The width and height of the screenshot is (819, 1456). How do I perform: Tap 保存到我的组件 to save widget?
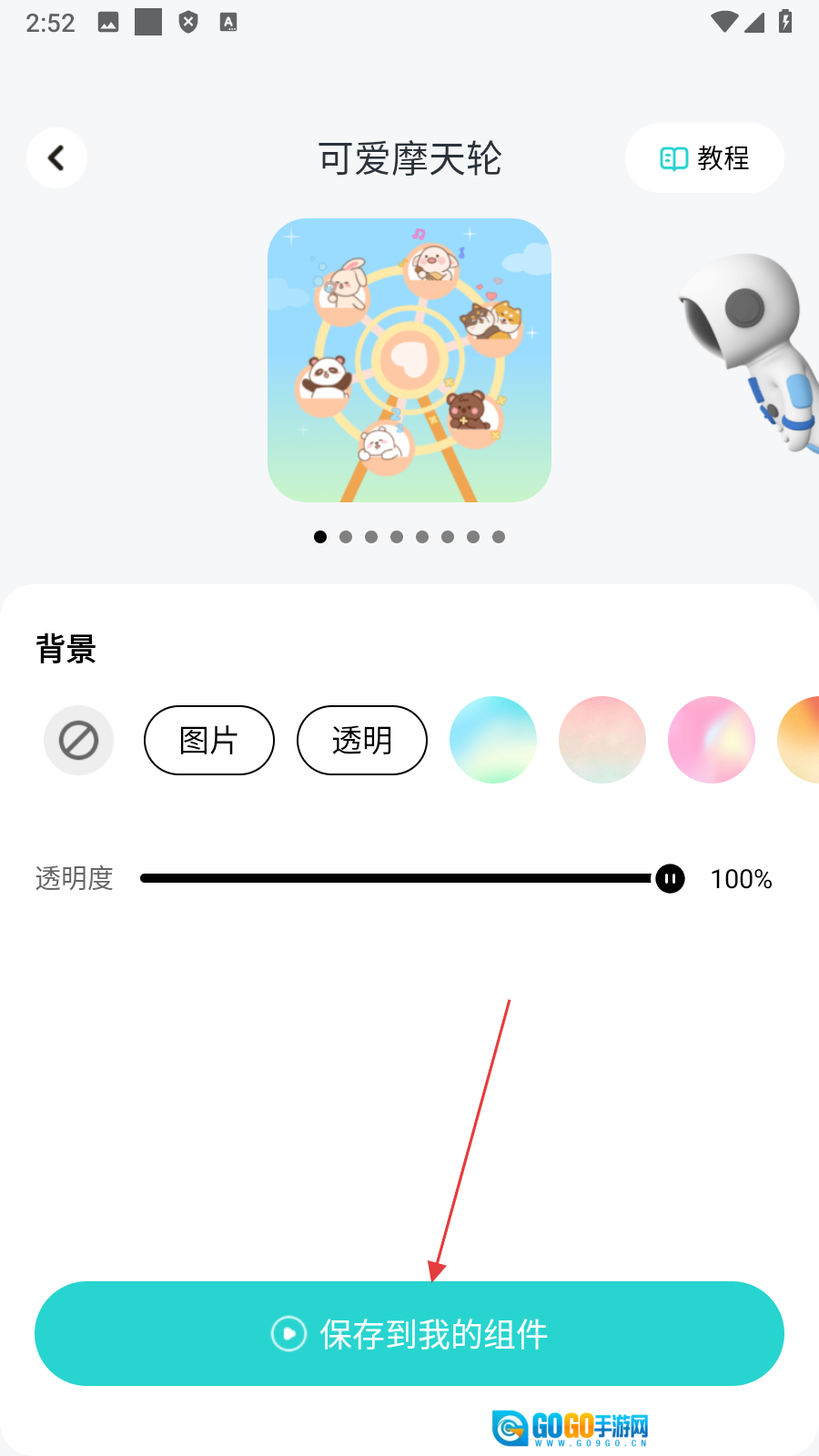[x=409, y=1334]
